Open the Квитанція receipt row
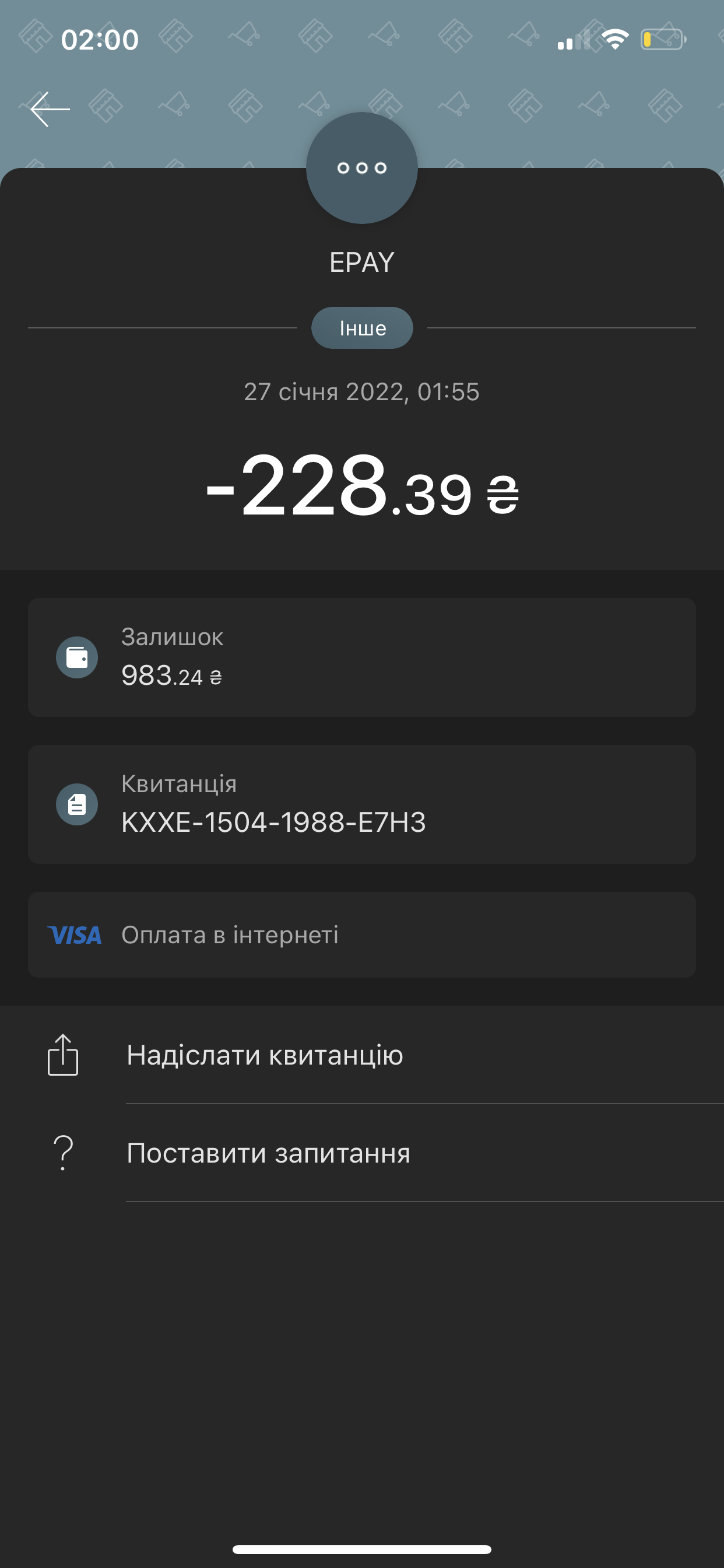724x1568 pixels. (361, 804)
